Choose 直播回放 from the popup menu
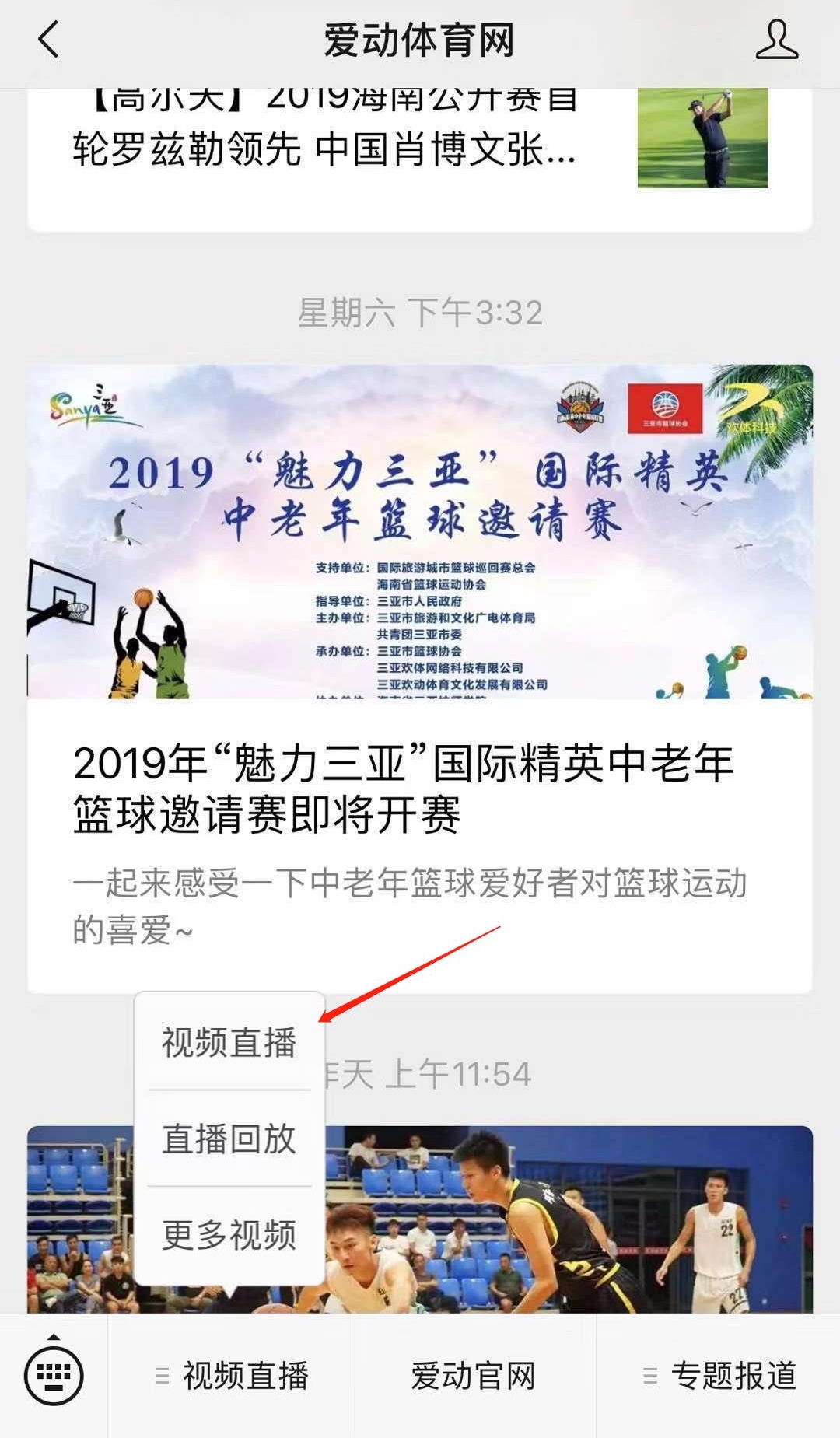This screenshot has height=1438, width=840. pyautogui.click(x=229, y=1139)
